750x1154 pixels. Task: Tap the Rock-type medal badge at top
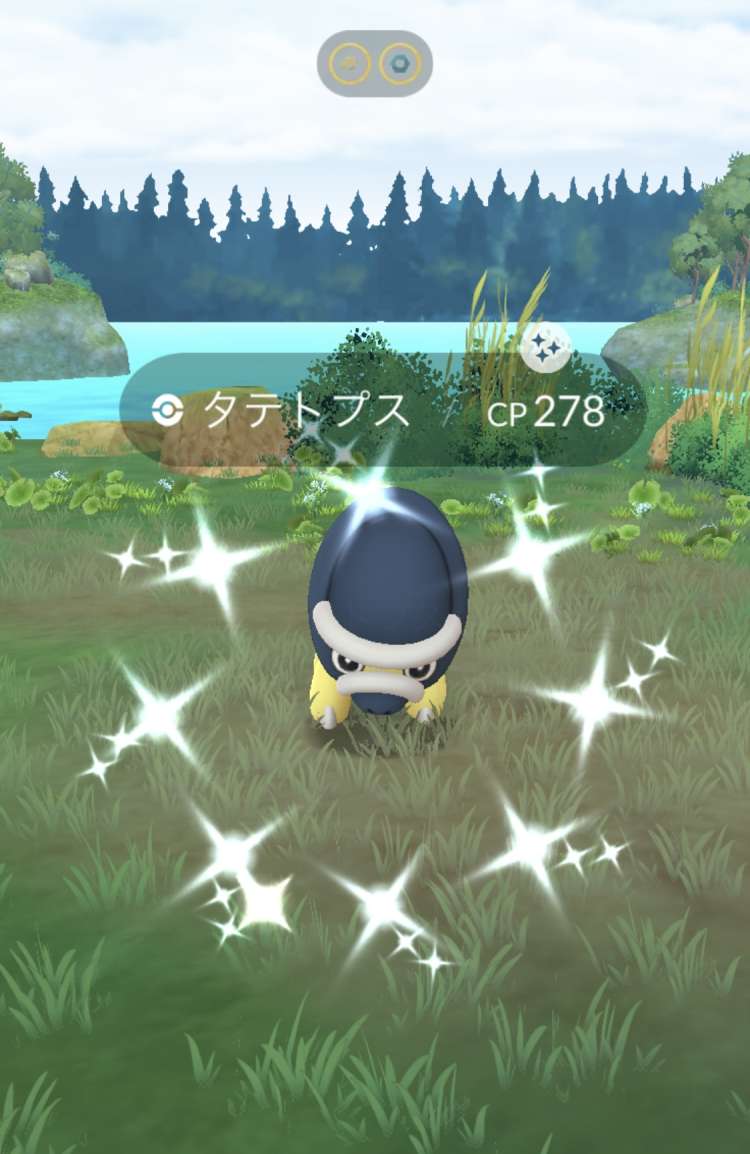[350, 64]
